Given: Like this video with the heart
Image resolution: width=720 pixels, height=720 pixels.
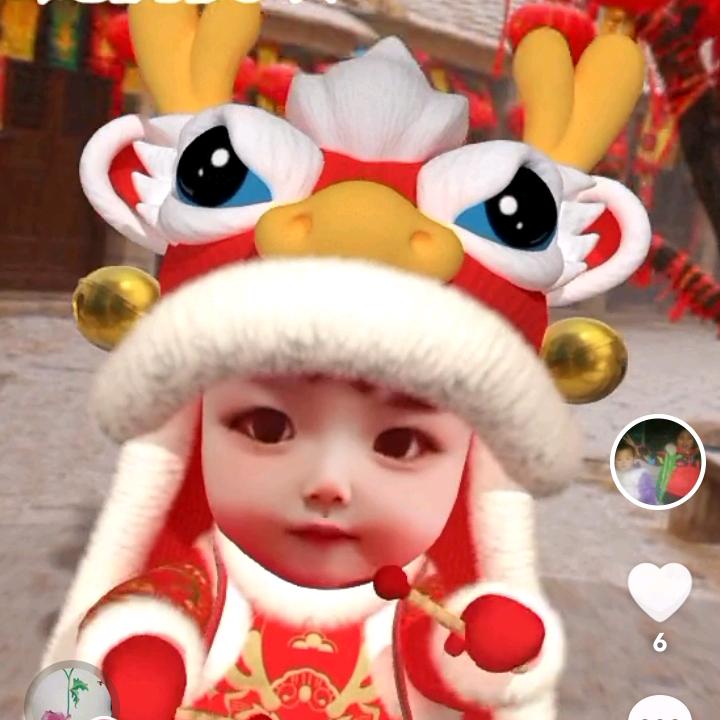Looking at the screenshot, I should pyautogui.click(x=659, y=591).
